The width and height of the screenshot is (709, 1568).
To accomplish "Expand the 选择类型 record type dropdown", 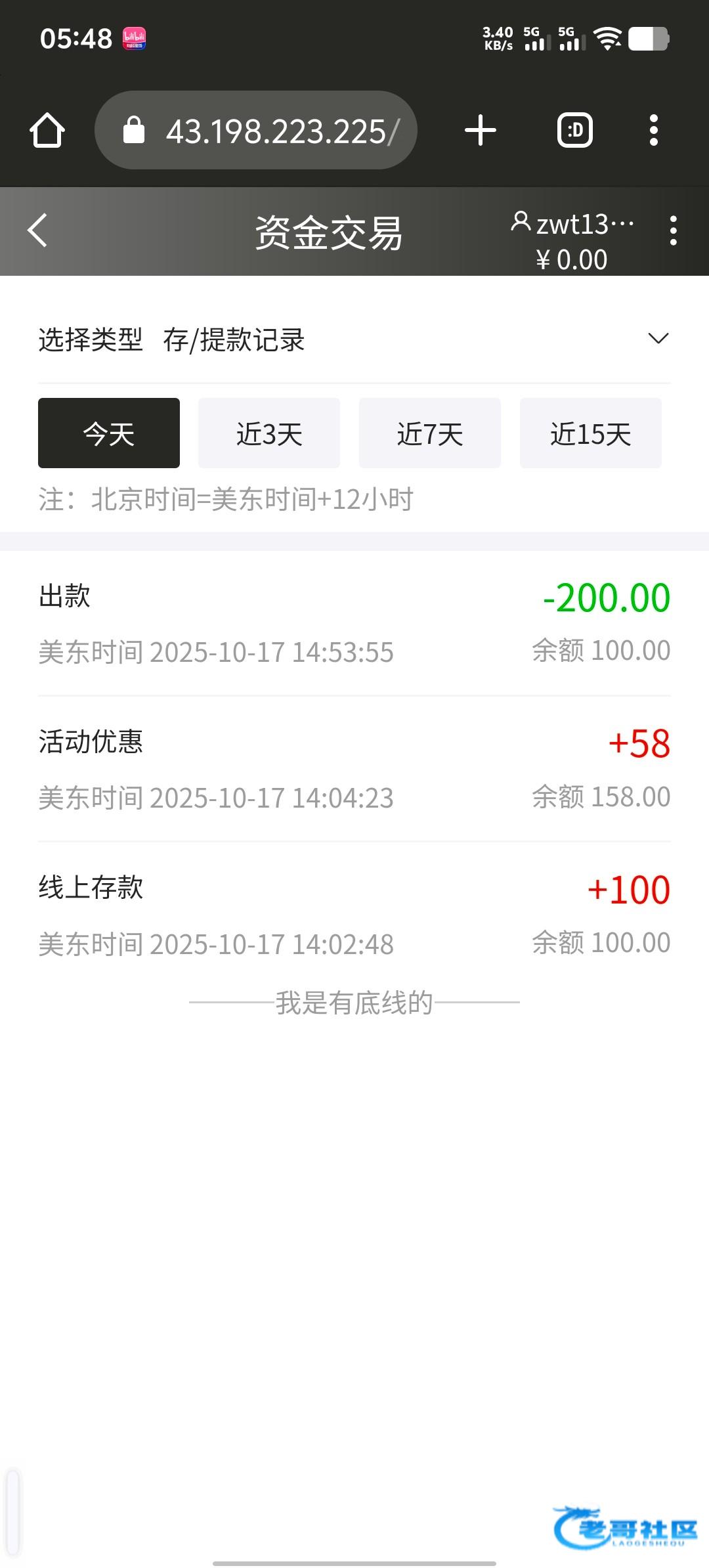I will (x=658, y=339).
